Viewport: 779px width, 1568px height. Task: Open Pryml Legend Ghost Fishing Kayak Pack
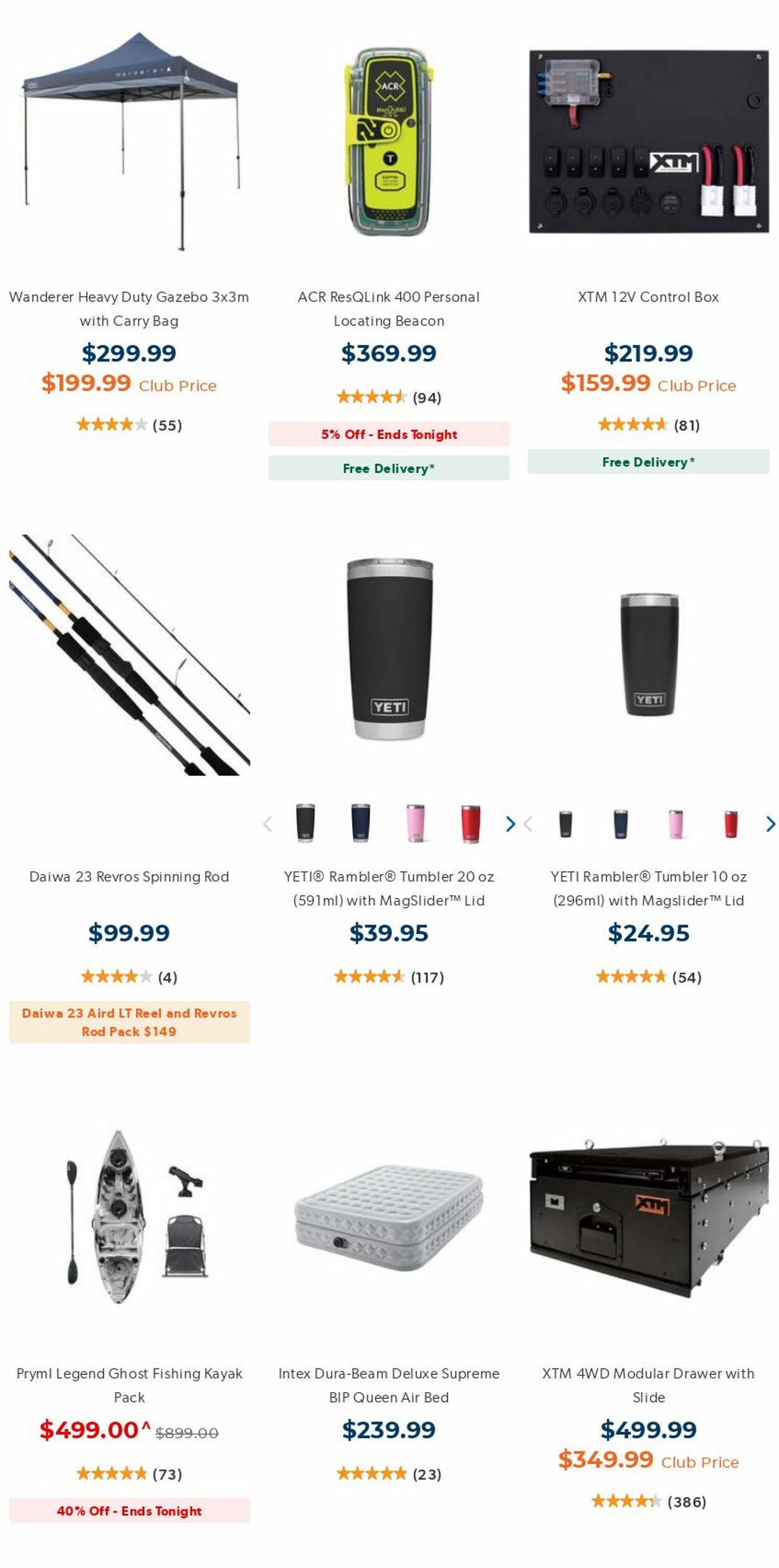click(x=129, y=1385)
